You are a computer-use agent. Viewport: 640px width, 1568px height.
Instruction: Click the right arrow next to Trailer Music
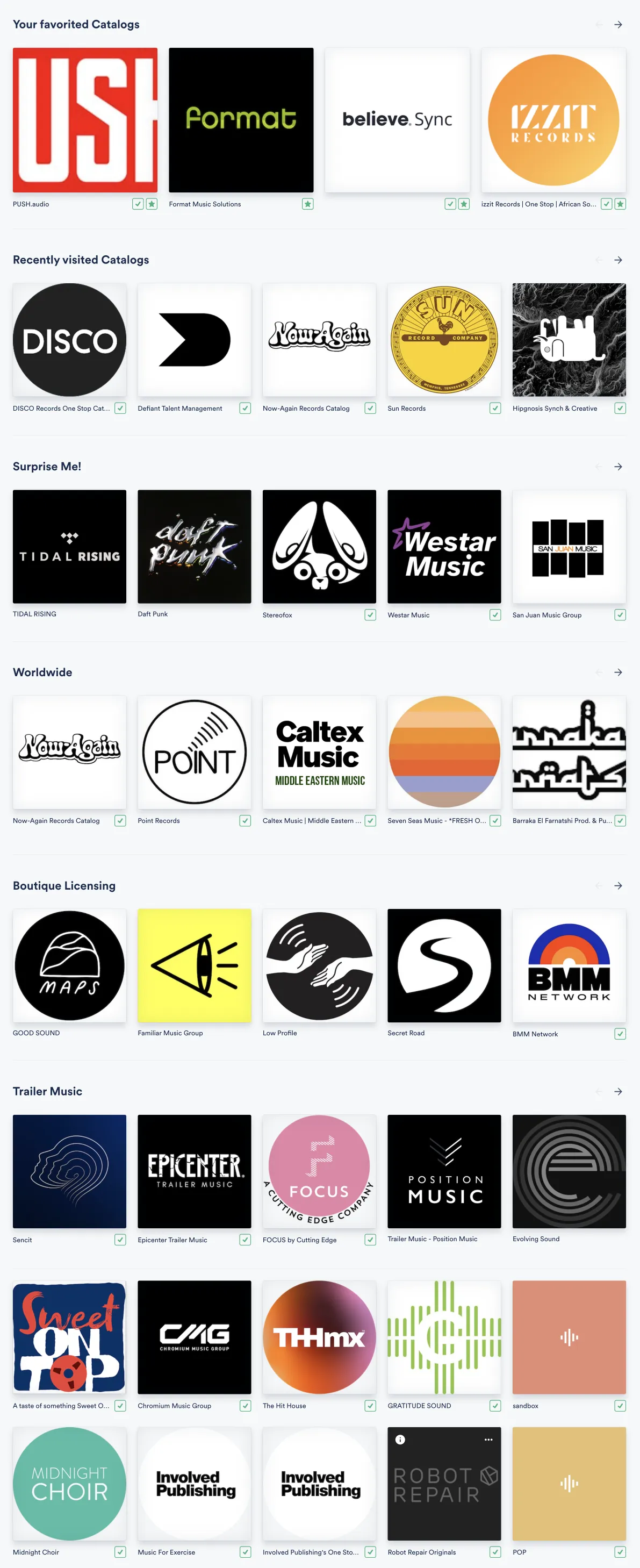click(618, 1091)
